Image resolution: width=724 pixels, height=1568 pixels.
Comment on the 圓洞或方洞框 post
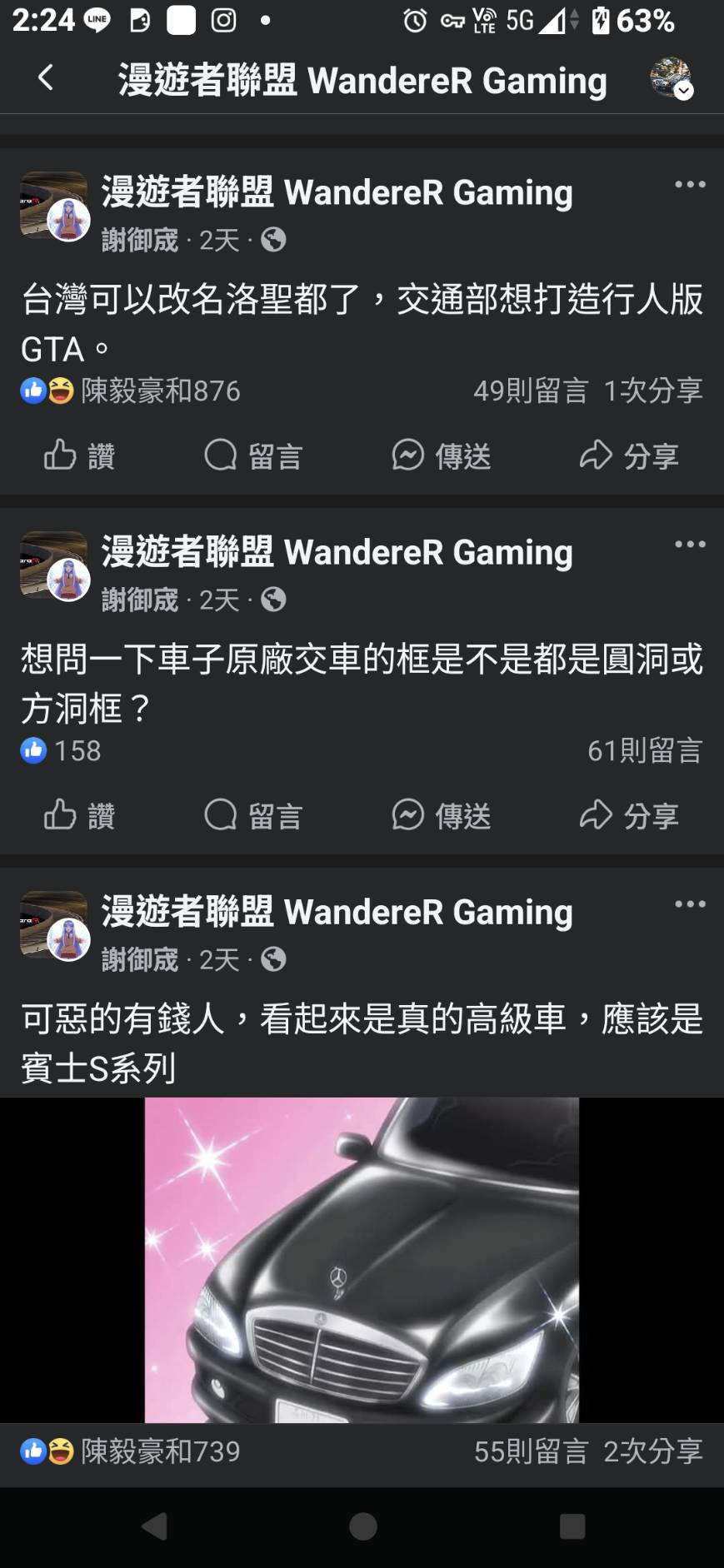coord(253,815)
